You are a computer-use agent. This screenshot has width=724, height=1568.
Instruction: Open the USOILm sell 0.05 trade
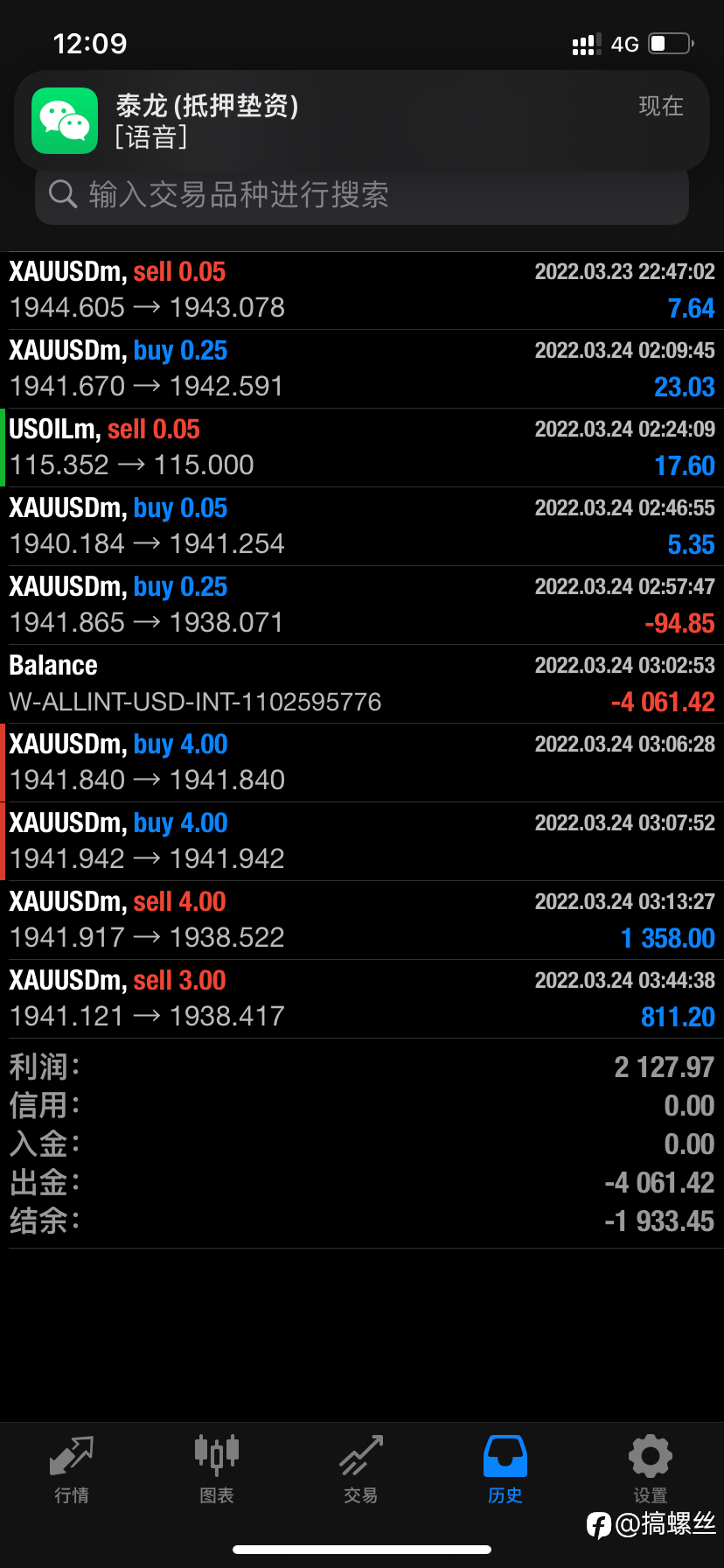[361, 447]
